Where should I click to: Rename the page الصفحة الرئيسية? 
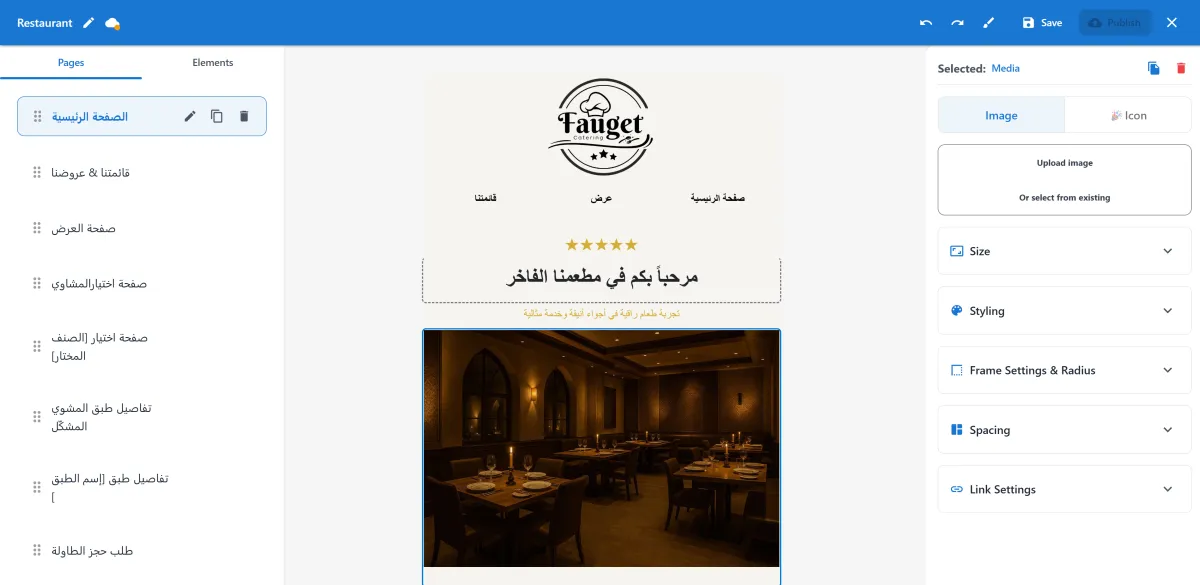pos(190,116)
